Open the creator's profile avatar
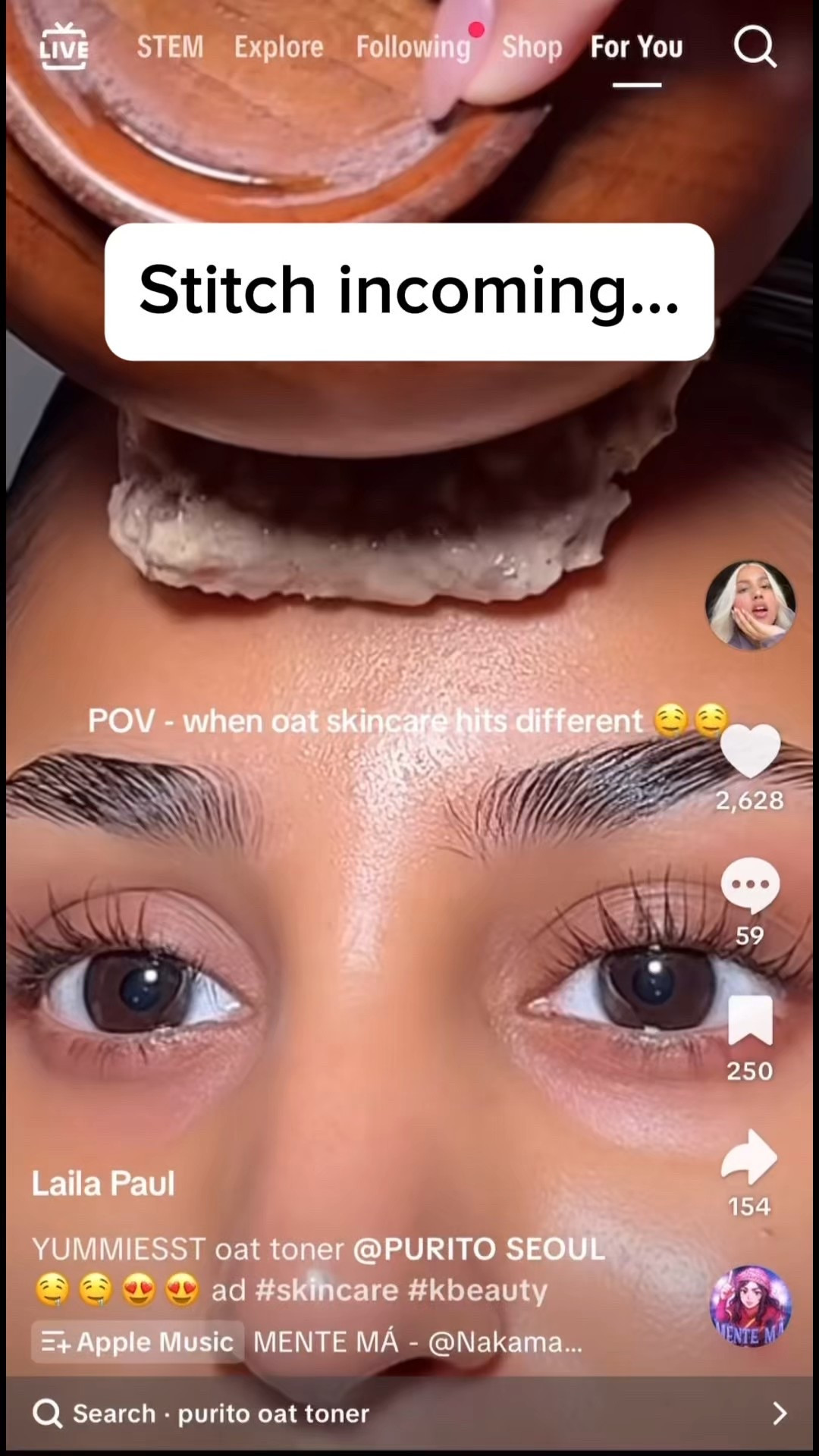The height and width of the screenshot is (1456, 819). tap(750, 605)
